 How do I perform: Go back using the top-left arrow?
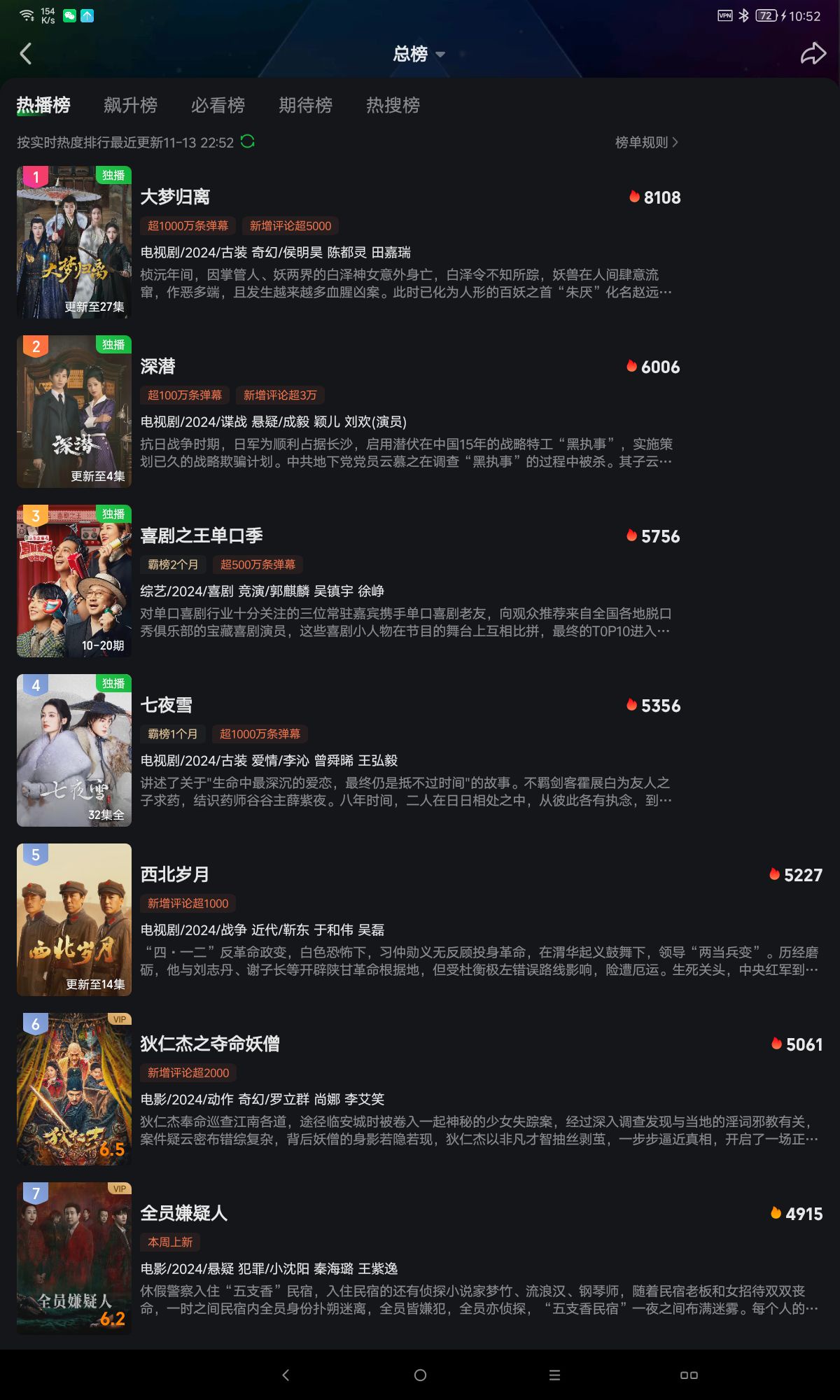tap(26, 54)
